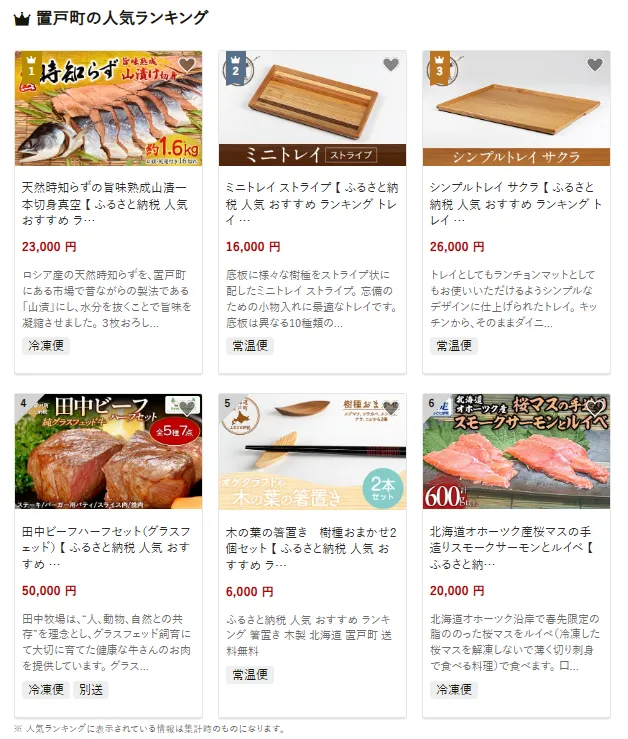The image size is (628, 739).
Task: Favorite the 木の葉の箸置き item
Action: 391,408
